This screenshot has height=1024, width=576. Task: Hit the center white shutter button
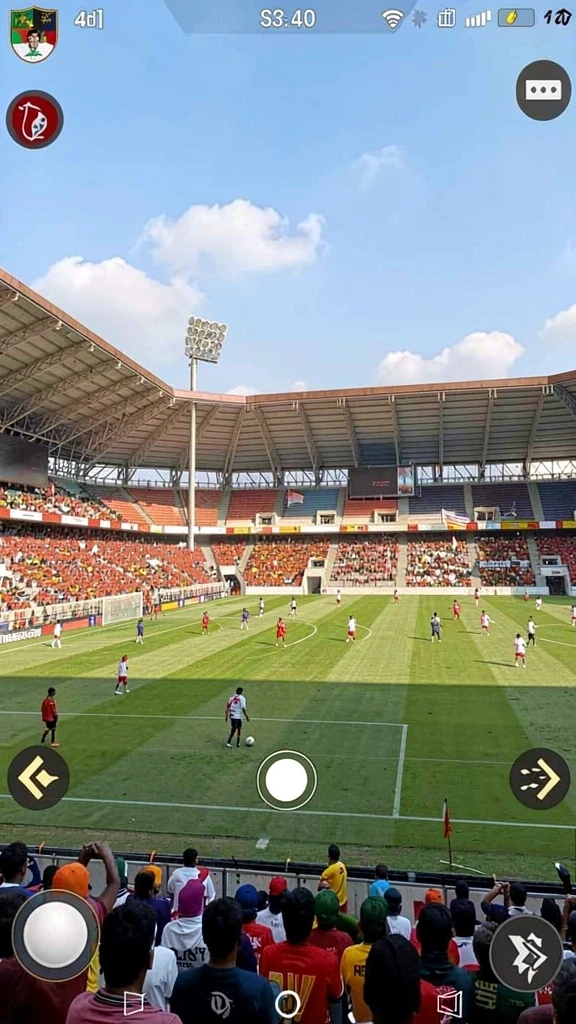click(x=287, y=780)
